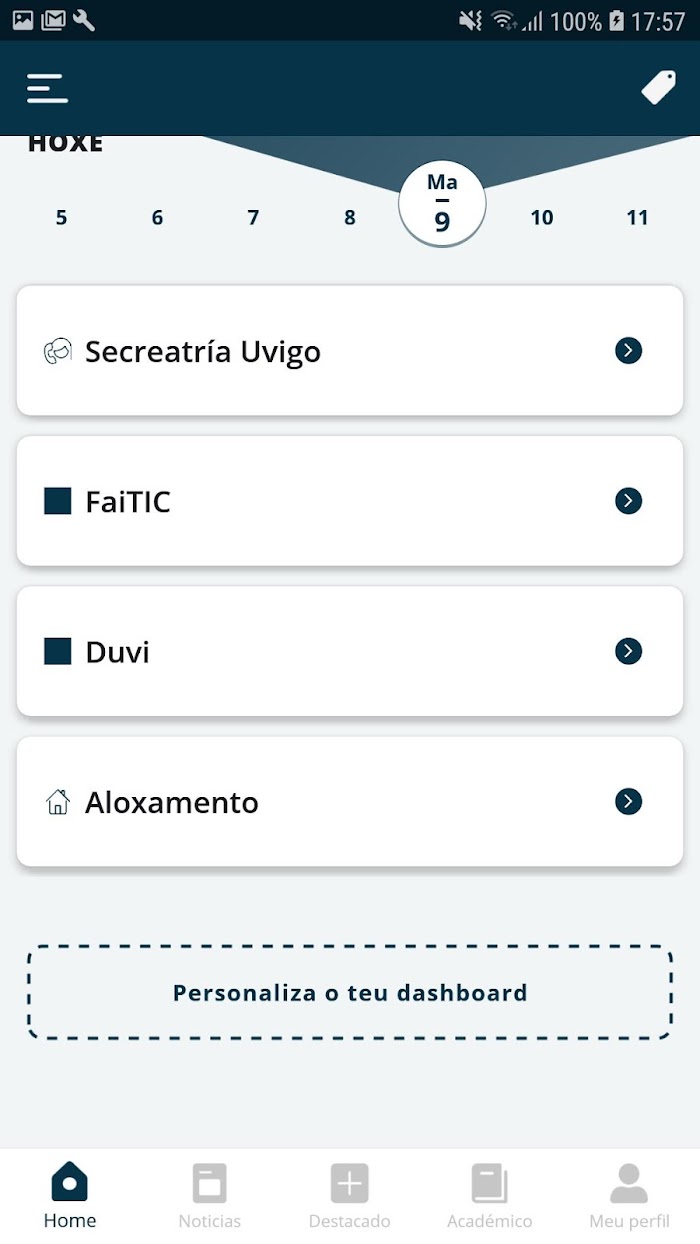Go to the Meu perfil tab
The image size is (700, 1244).
(x=629, y=1196)
